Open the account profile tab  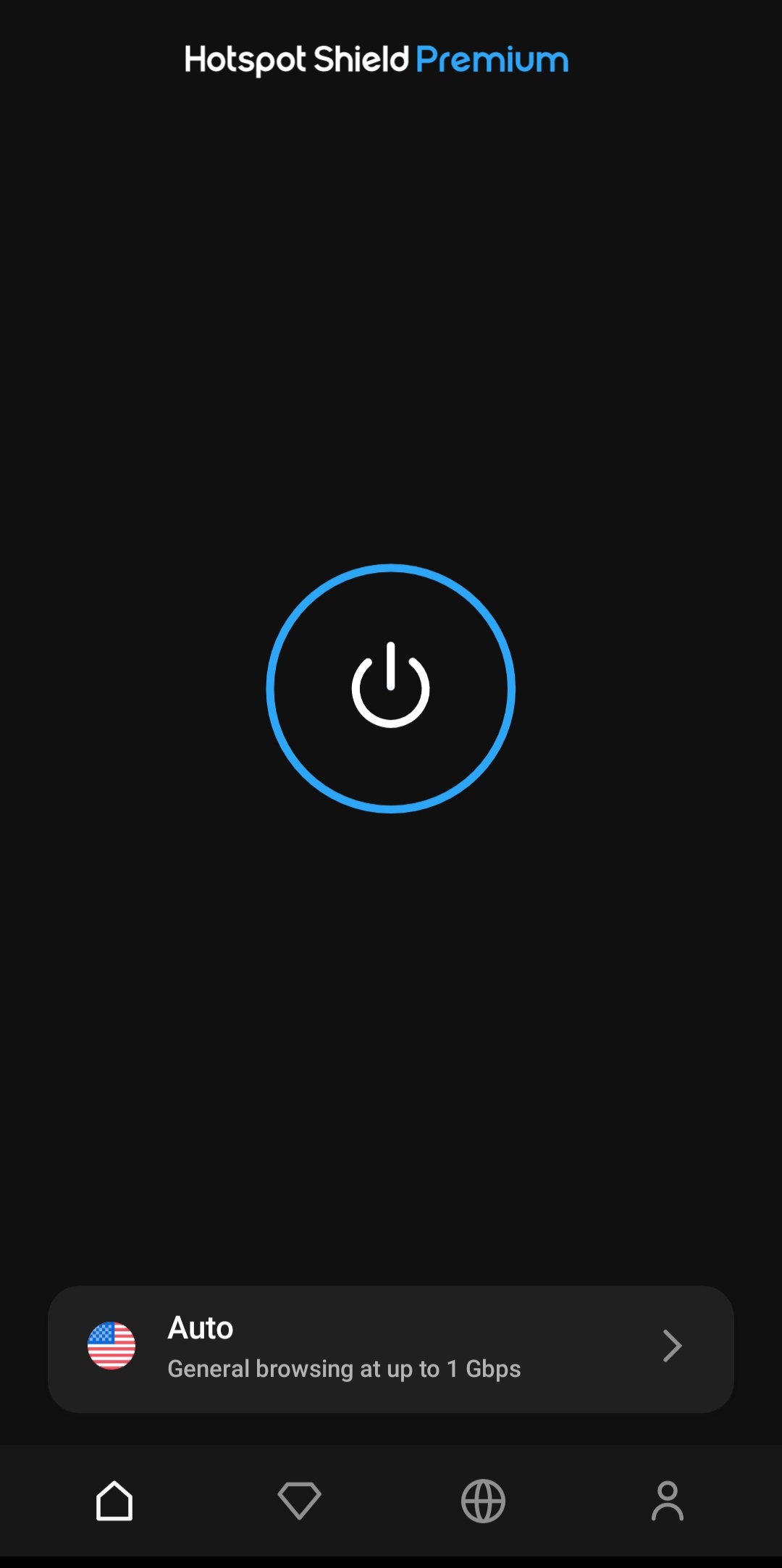pos(667,1501)
